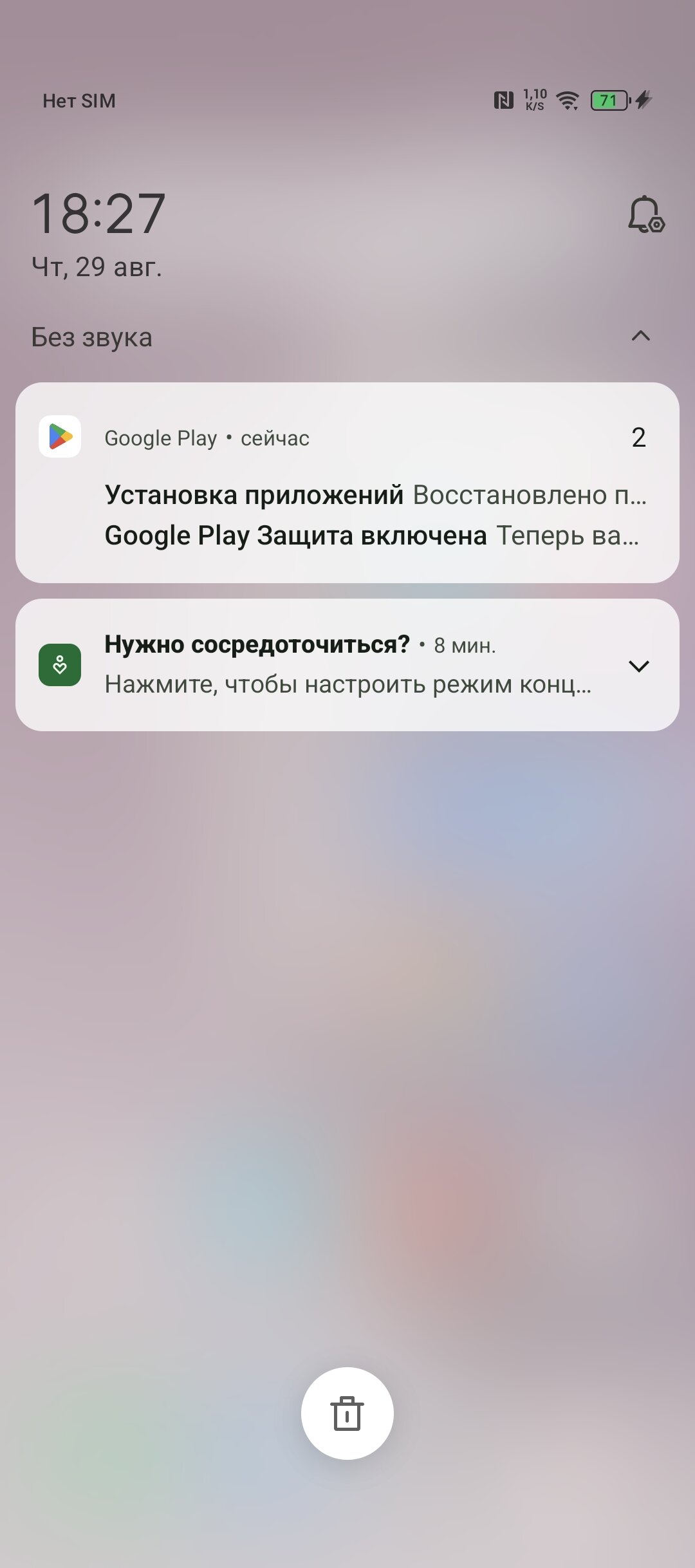Open notification settings bell icon
This screenshot has width=695, height=1568.
[x=646, y=214]
